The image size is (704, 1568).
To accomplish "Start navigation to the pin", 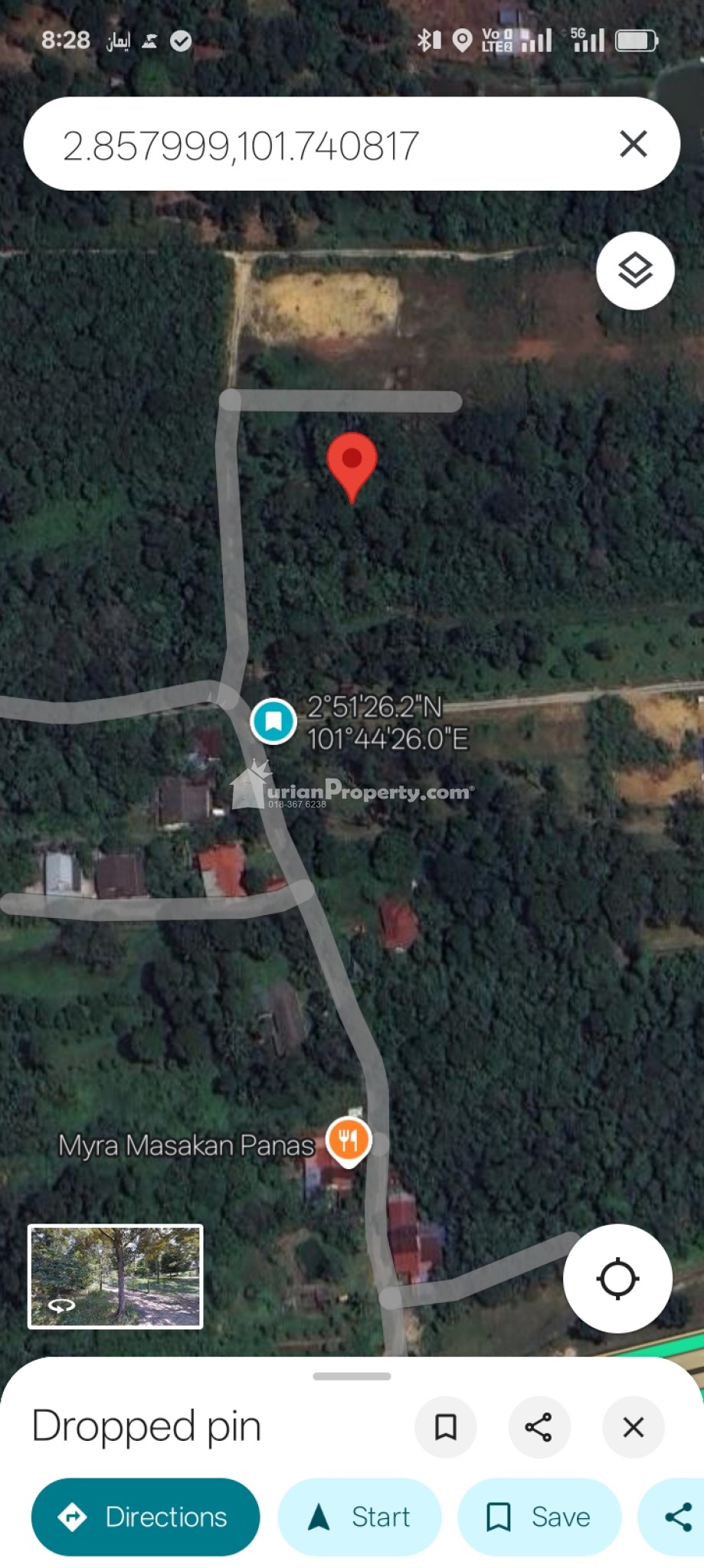I will (359, 1517).
